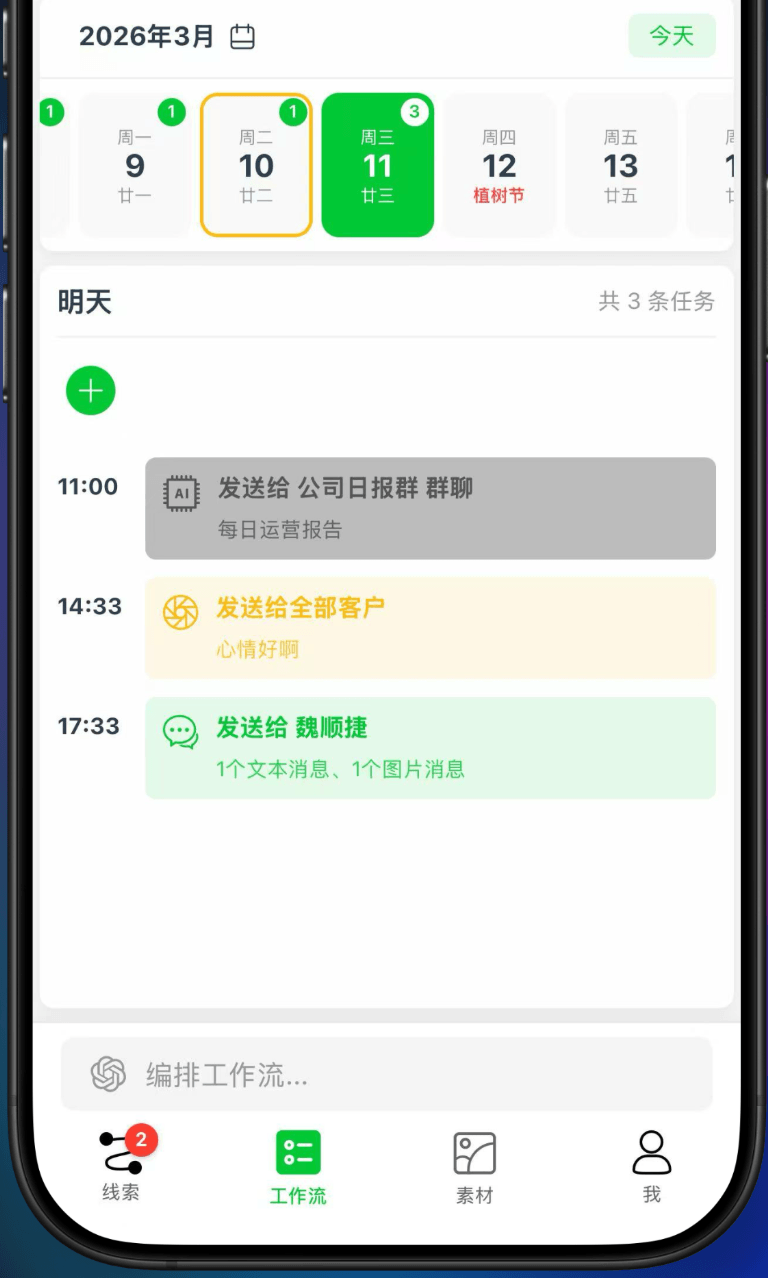Click the 今天 button to jump to today

pyautogui.click(x=671, y=35)
